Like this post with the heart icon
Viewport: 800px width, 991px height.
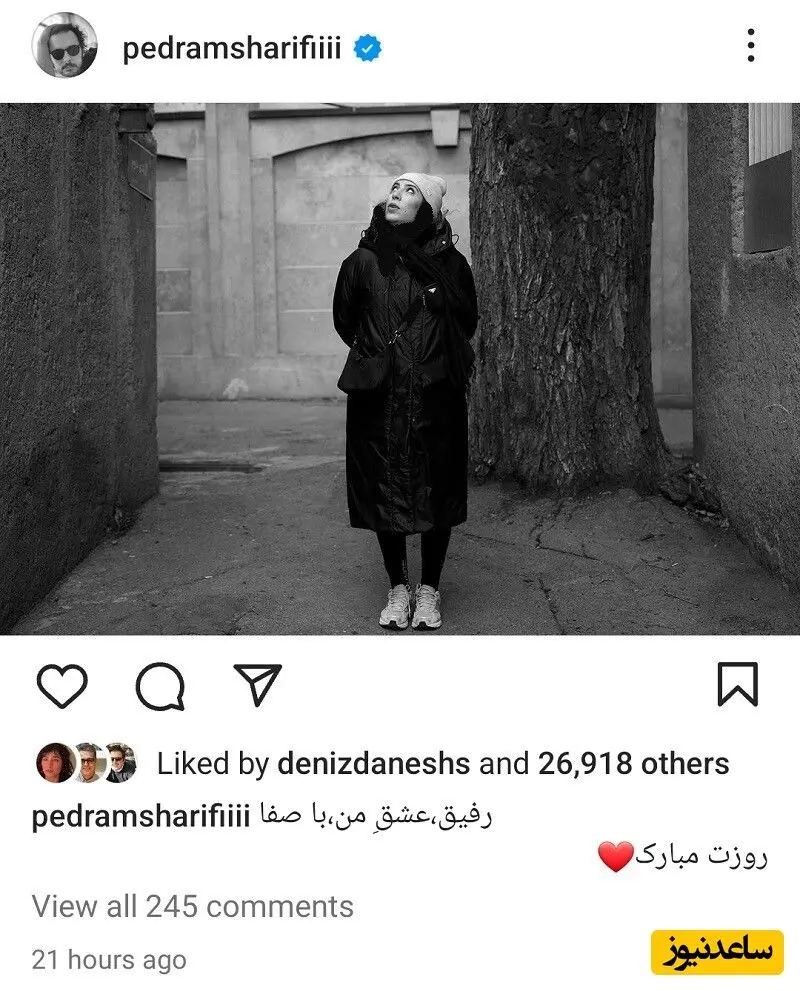[62, 686]
